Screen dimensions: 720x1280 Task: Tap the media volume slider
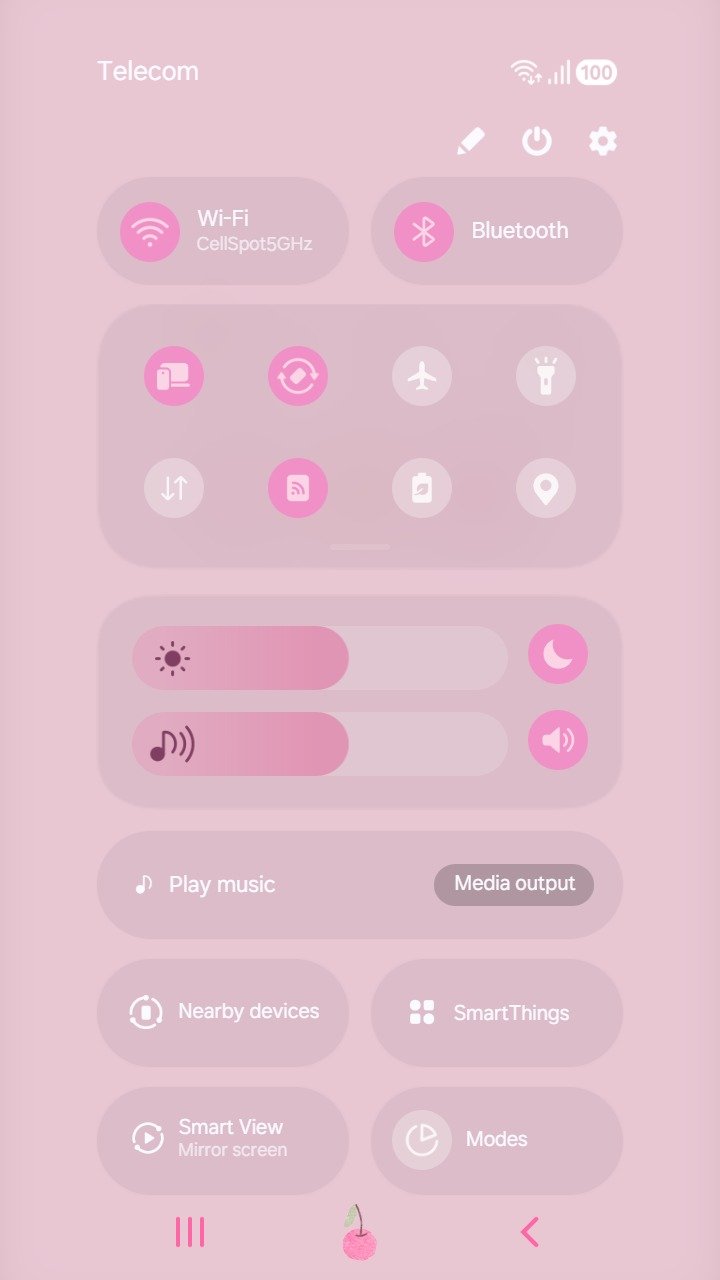click(320, 744)
